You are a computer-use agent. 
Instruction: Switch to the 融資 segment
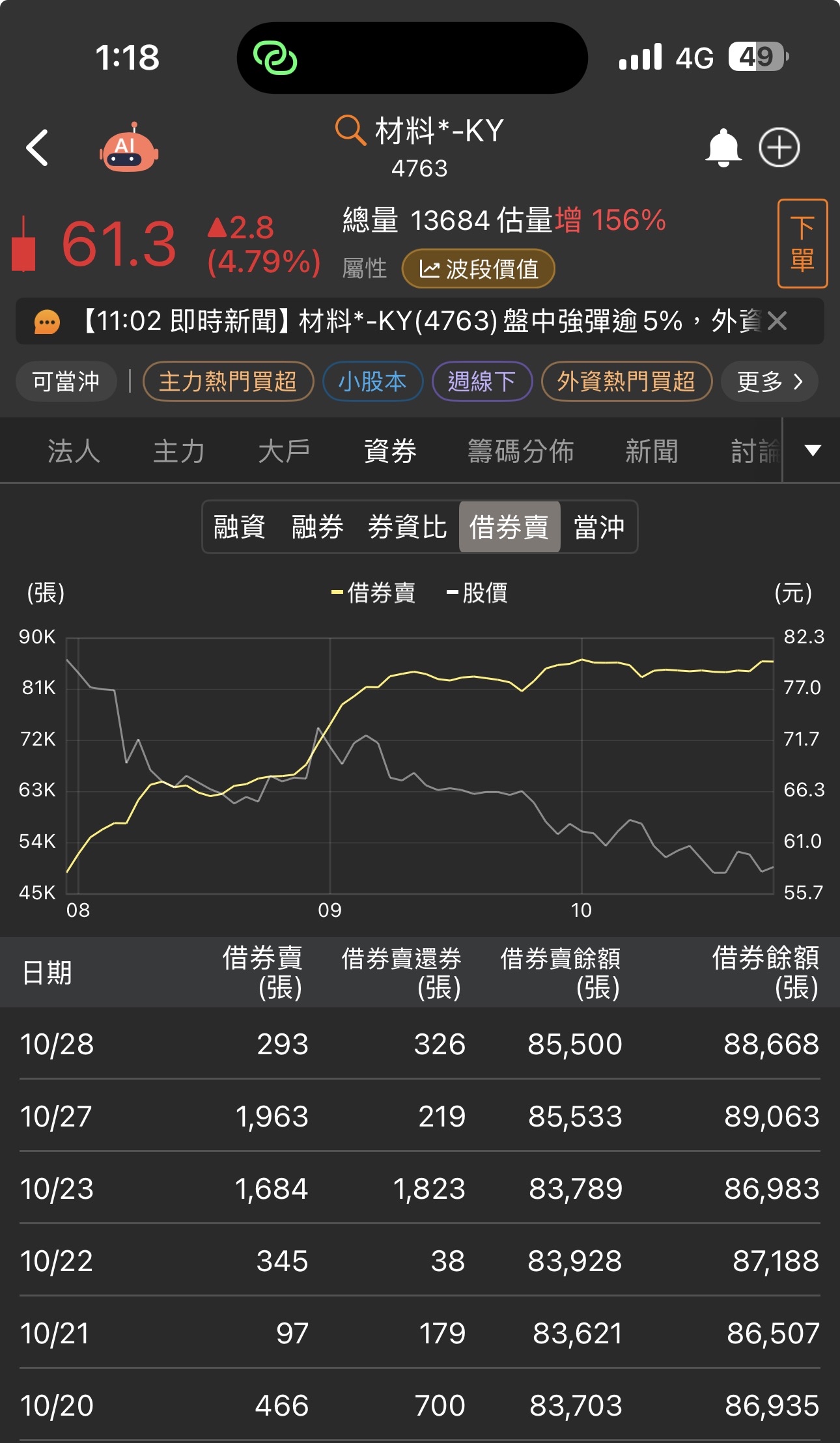(240, 527)
